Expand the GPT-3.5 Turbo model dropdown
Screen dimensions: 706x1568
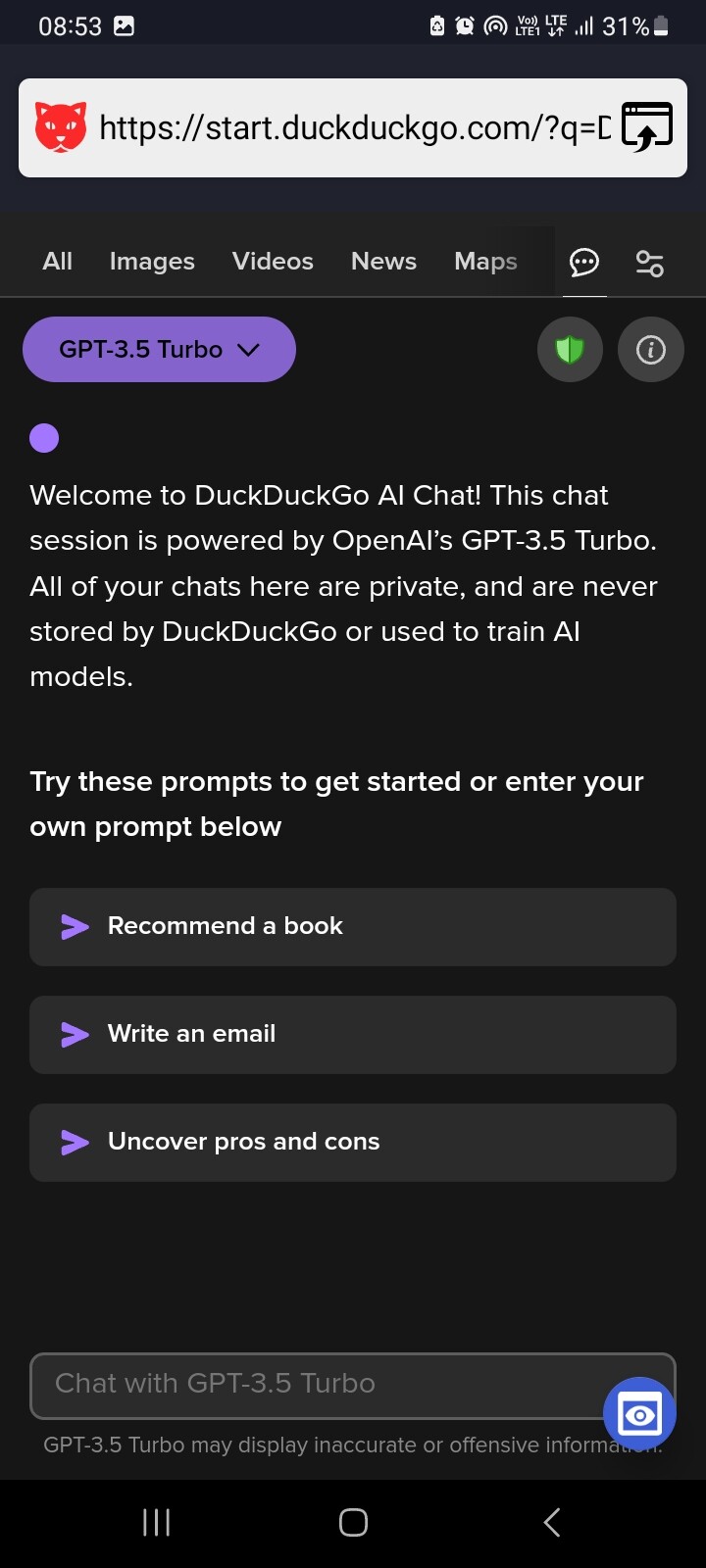pyautogui.click(x=159, y=349)
